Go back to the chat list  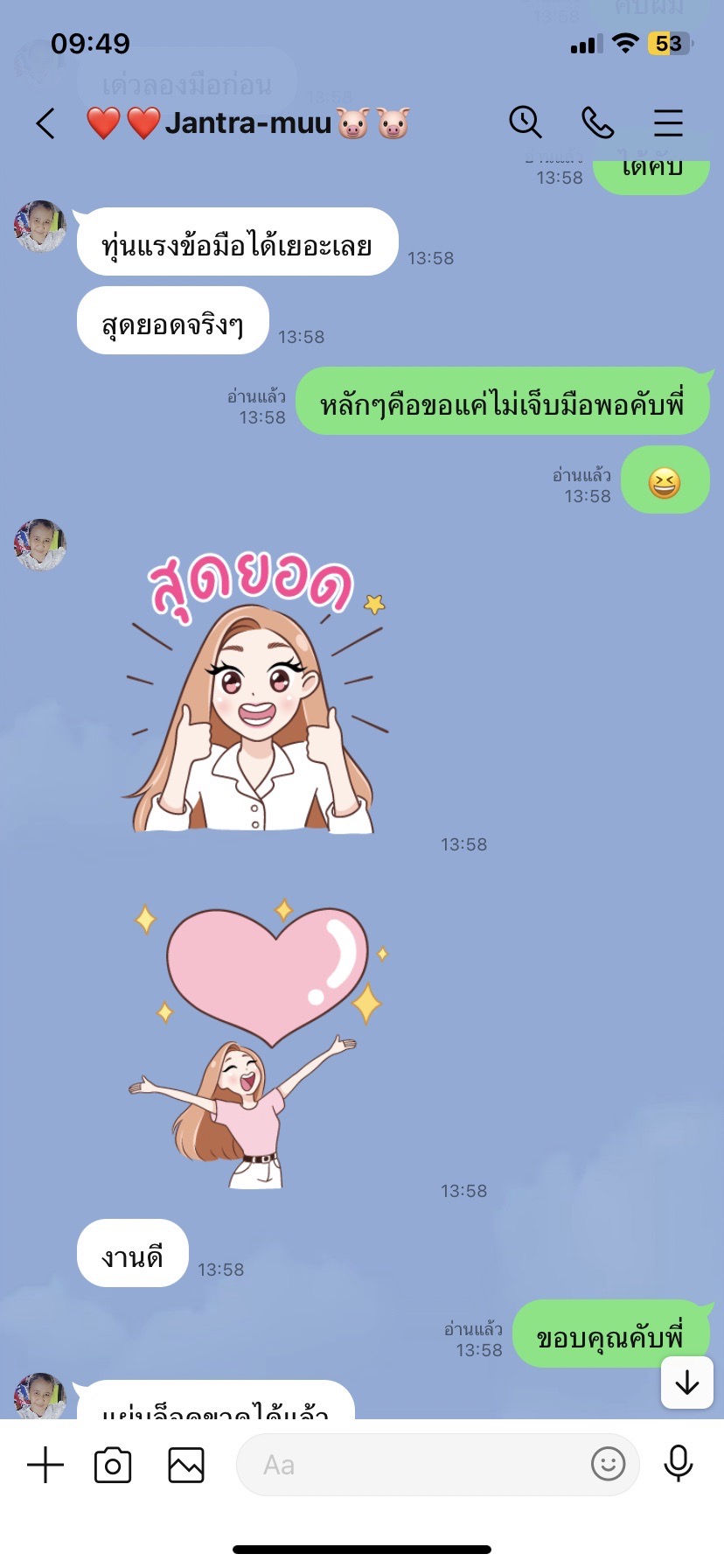click(45, 123)
